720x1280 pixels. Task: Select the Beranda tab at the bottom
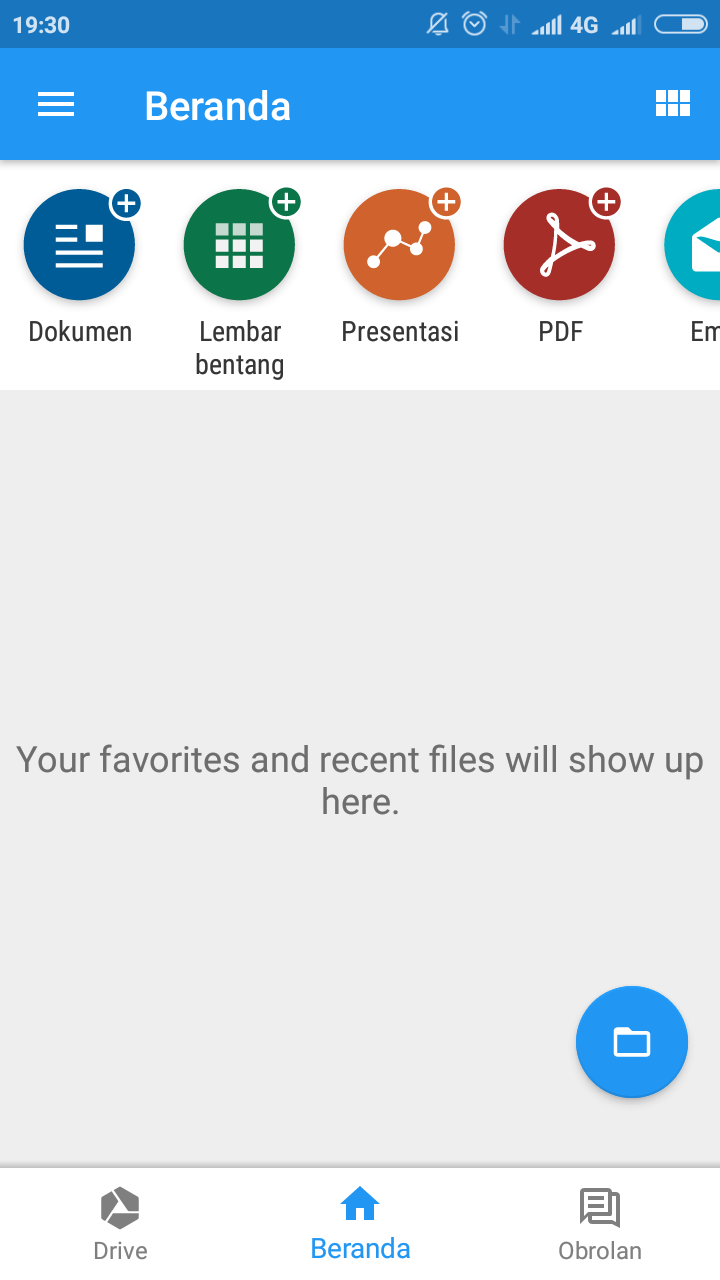coord(360,1224)
